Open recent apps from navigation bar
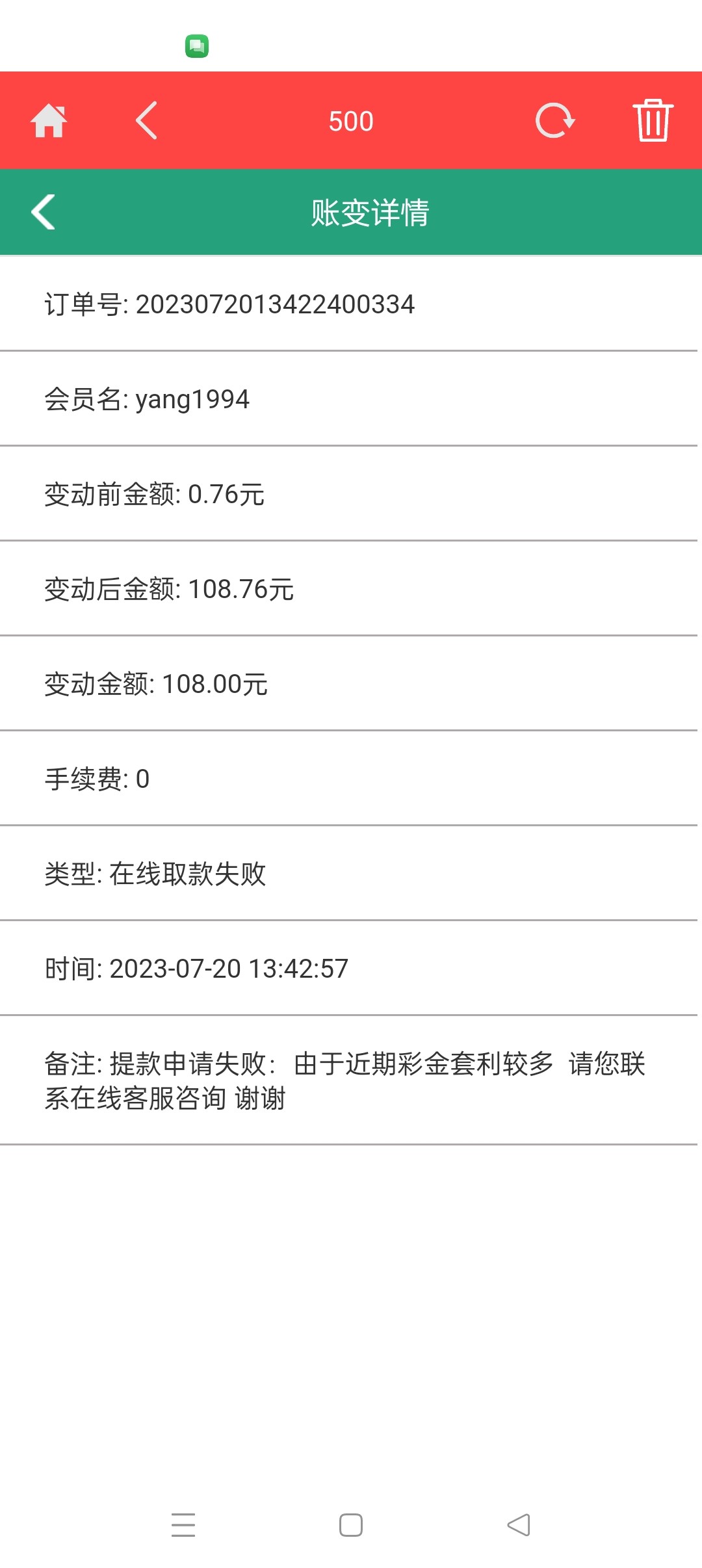Viewport: 702px width, 1568px height. click(183, 1524)
